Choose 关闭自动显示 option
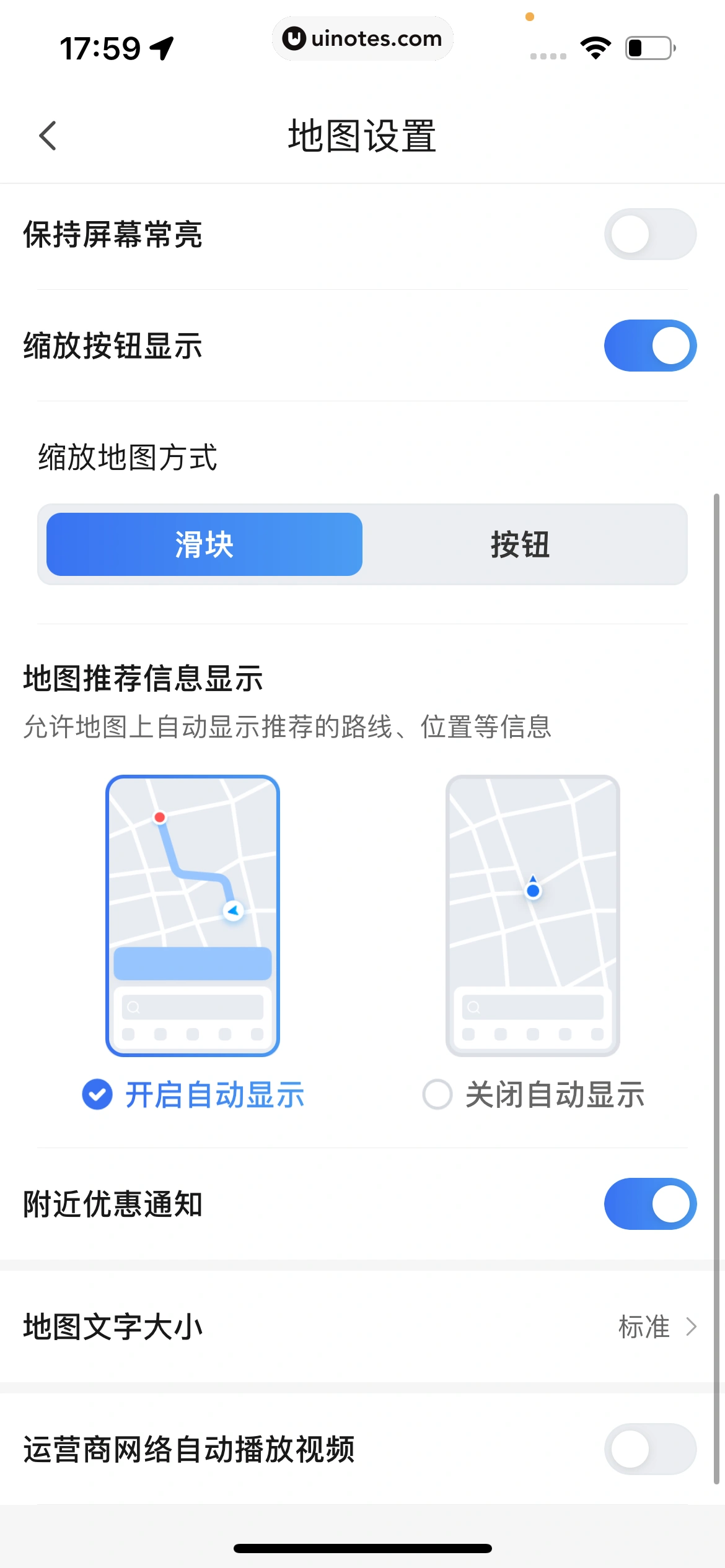Viewport: 725px width, 1568px height. 533,1094
